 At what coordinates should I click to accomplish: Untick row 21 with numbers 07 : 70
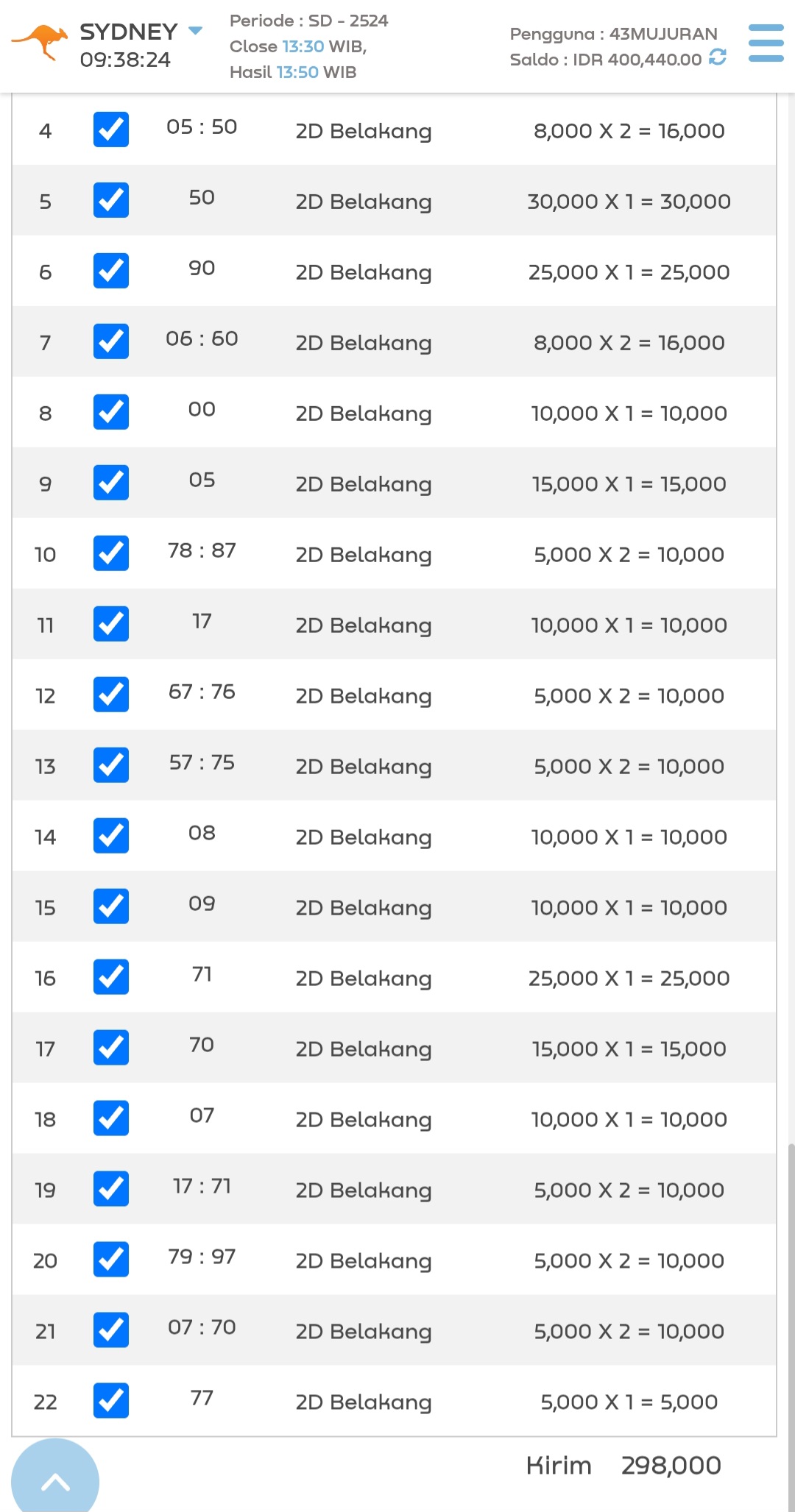pyautogui.click(x=111, y=1330)
